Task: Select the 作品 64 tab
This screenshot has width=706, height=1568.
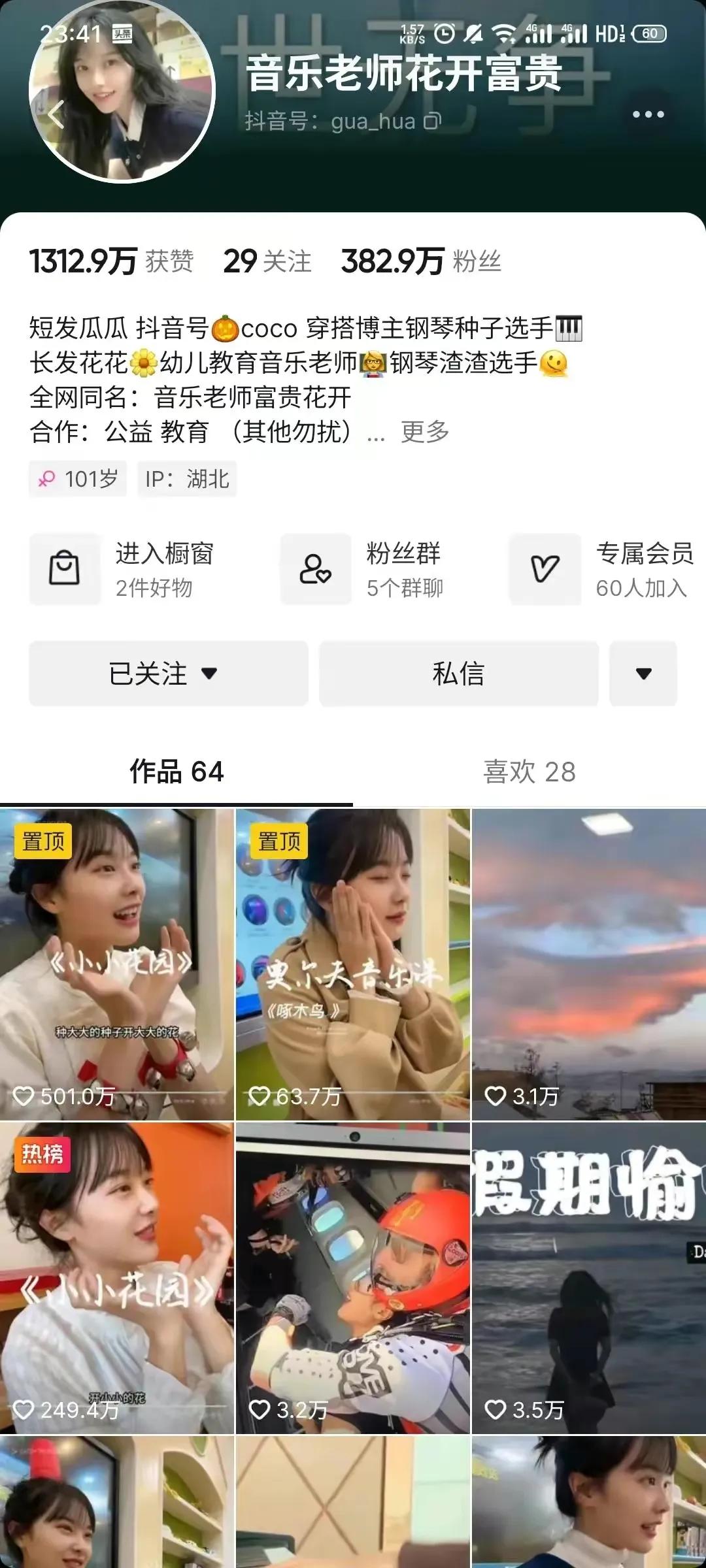Action: coord(175,773)
